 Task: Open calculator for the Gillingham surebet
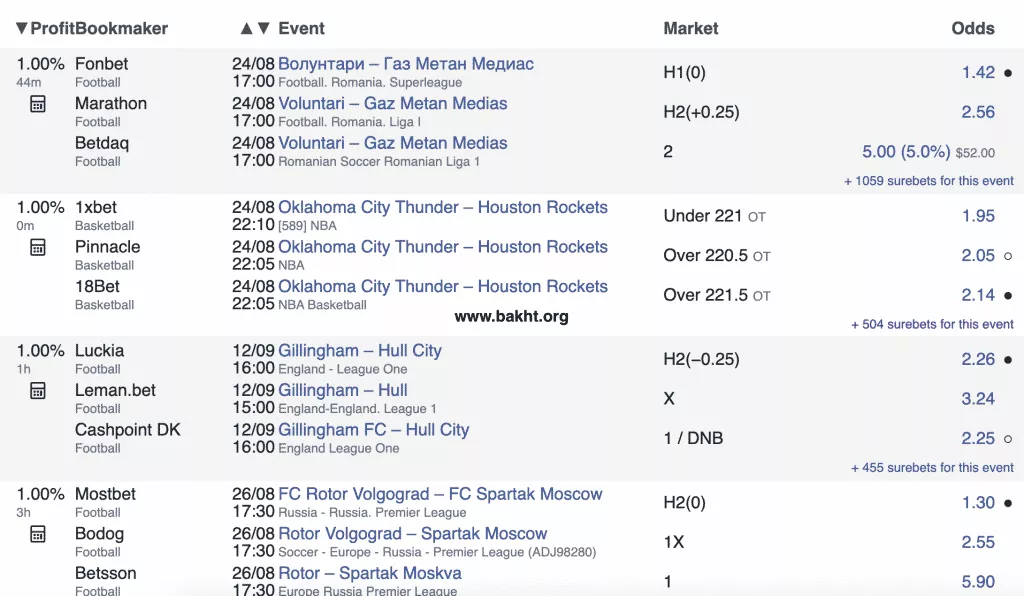pyautogui.click(x=38, y=391)
